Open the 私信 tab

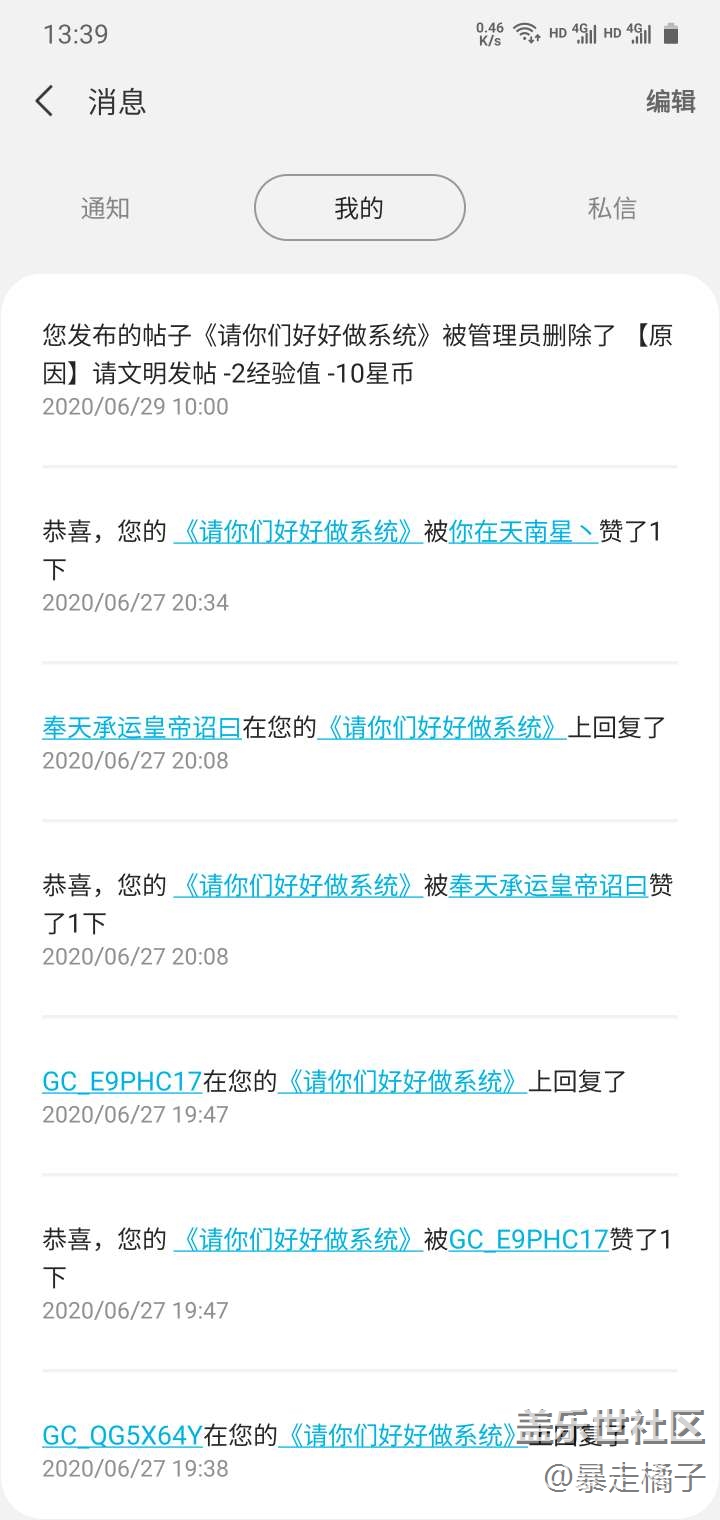612,208
